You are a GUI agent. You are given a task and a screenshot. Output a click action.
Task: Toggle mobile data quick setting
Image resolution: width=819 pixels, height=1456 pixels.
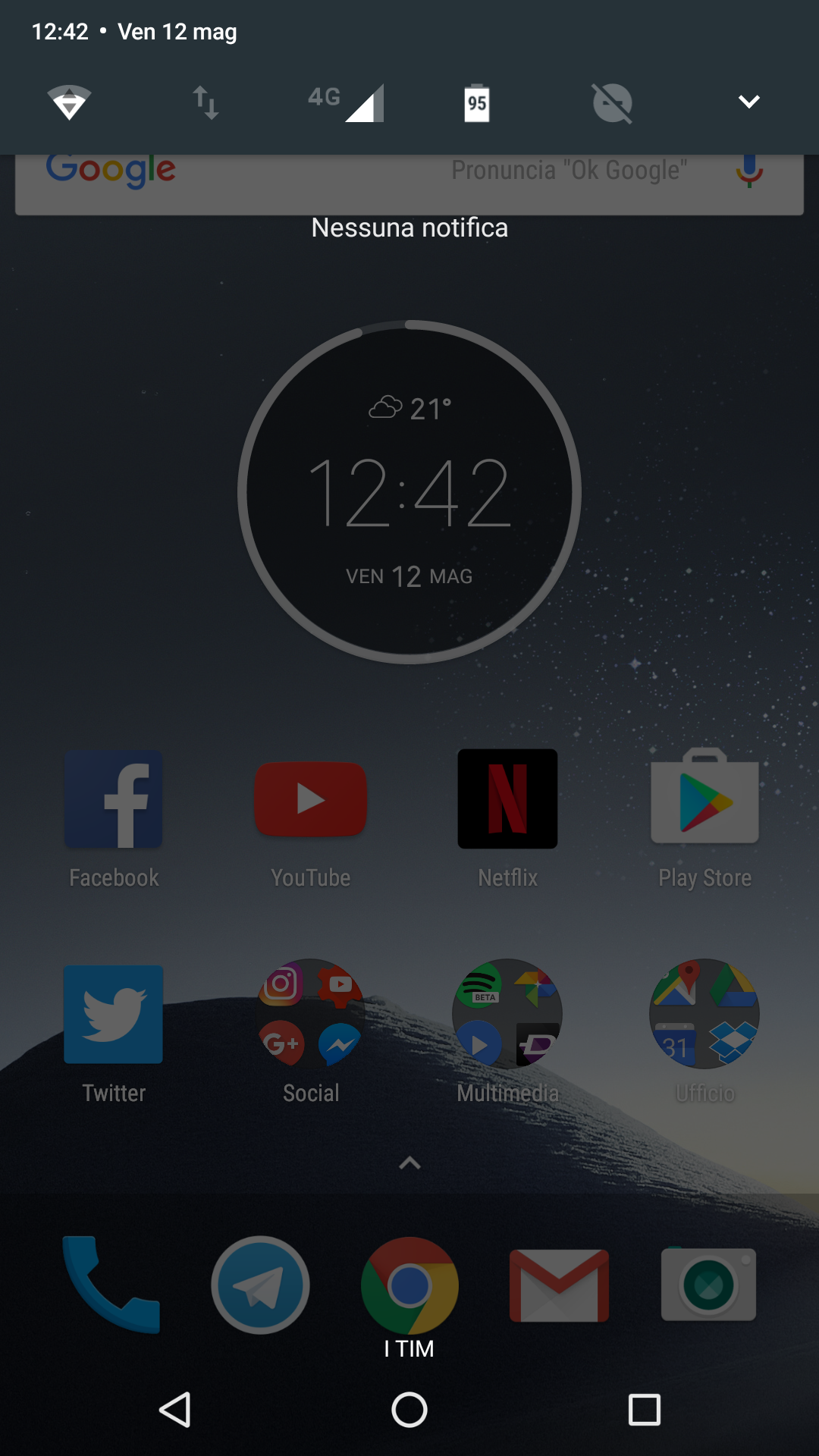pyautogui.click(x=205, y=102)
